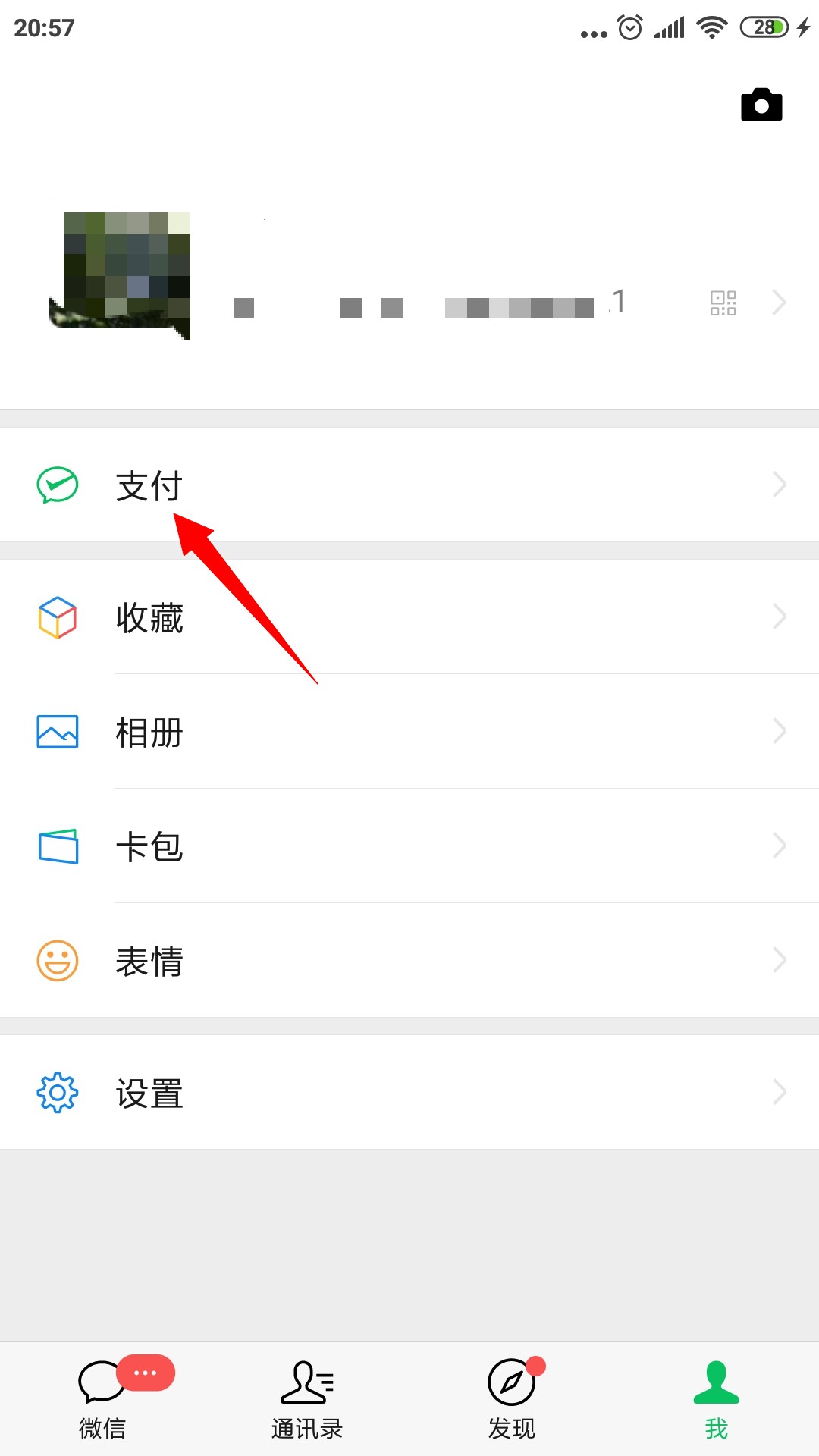The width and height of the screenshot is (819, 1456).
Task: Open the 支付 (Pay) service icon
Action: (57, 484)
